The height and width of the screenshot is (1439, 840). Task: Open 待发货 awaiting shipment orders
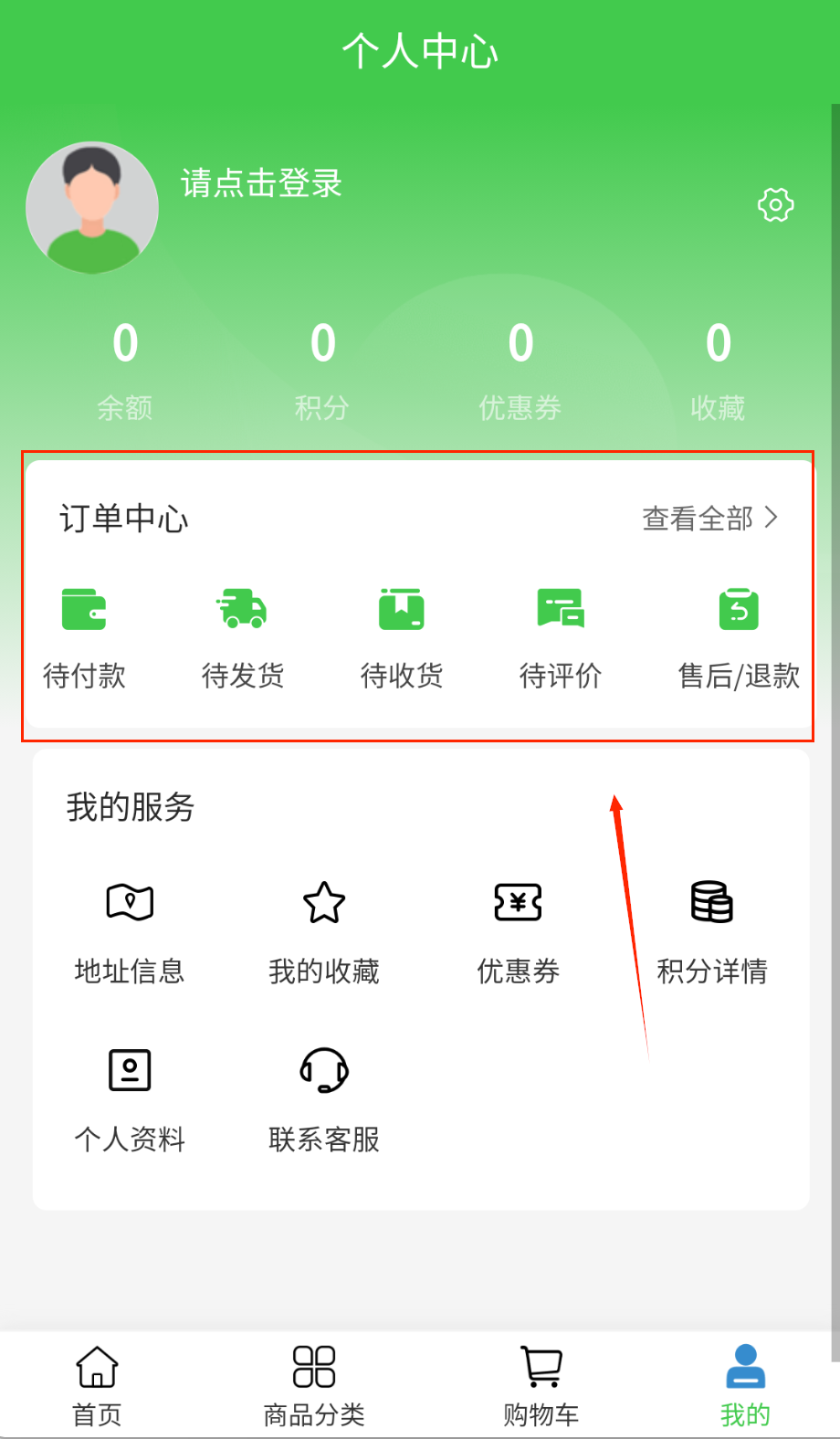[243, 635]
